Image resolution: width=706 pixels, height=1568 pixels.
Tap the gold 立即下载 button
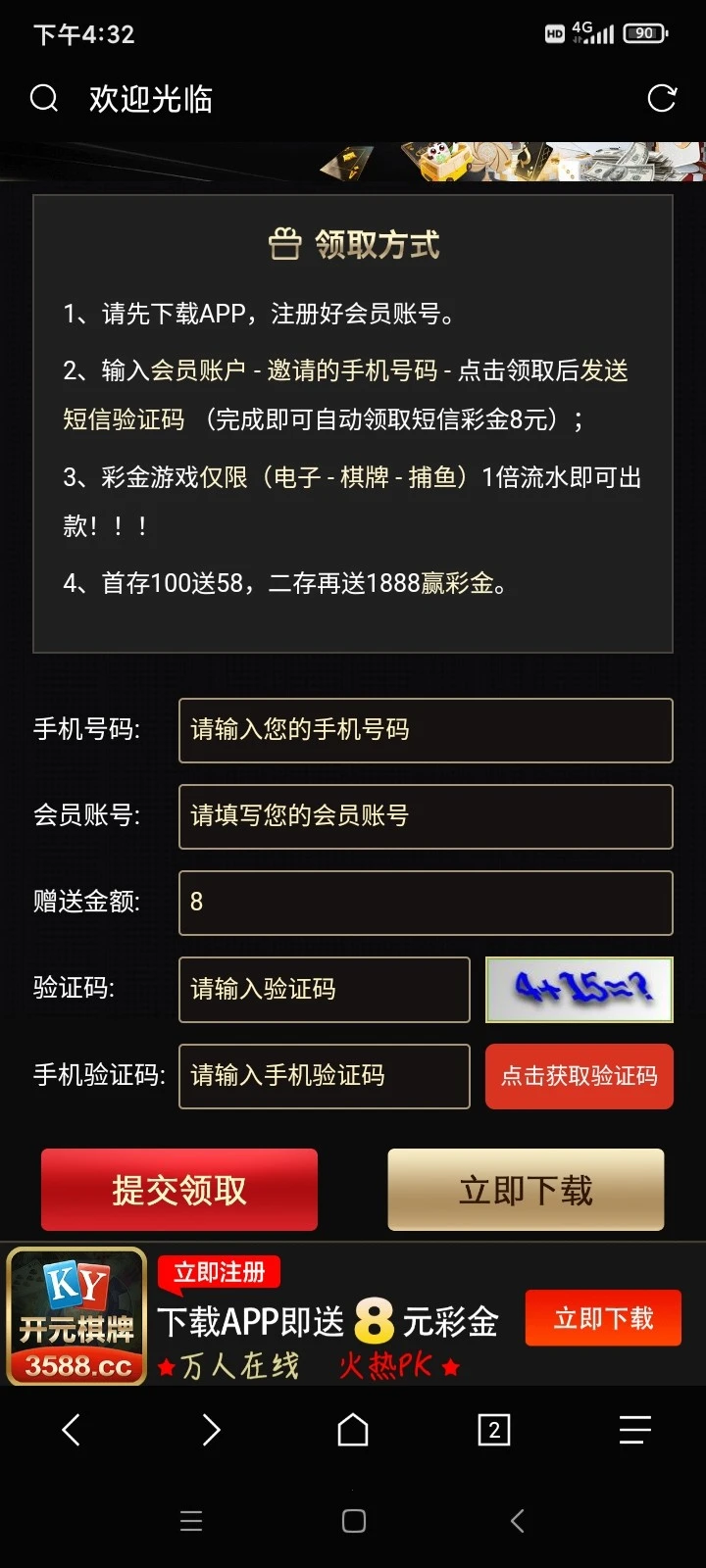click(526, 1190)
